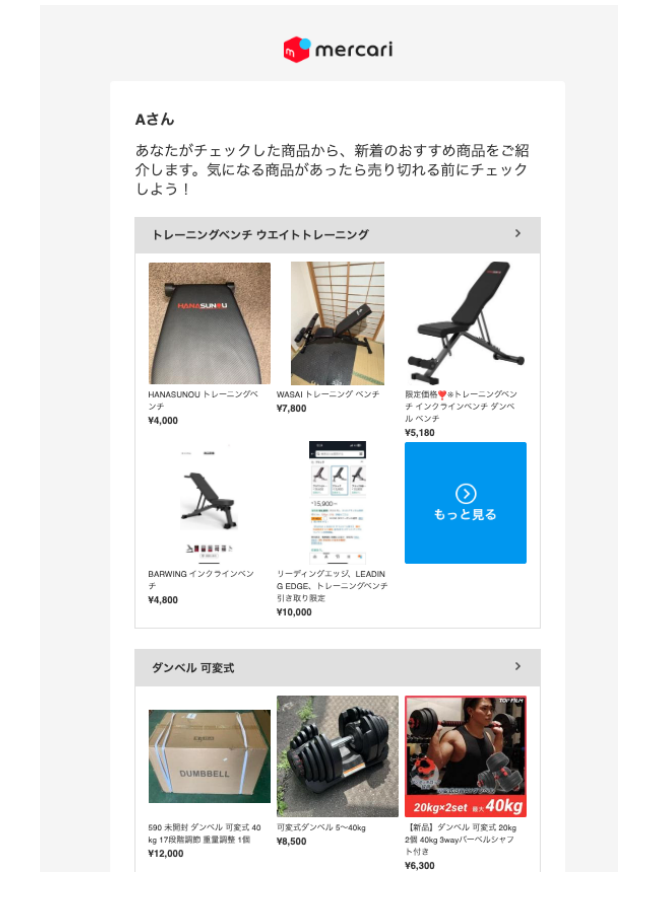Tap the もっと見る button
Image resolution: width=655 pixels, height=909 pixels.
click(465, 503)
